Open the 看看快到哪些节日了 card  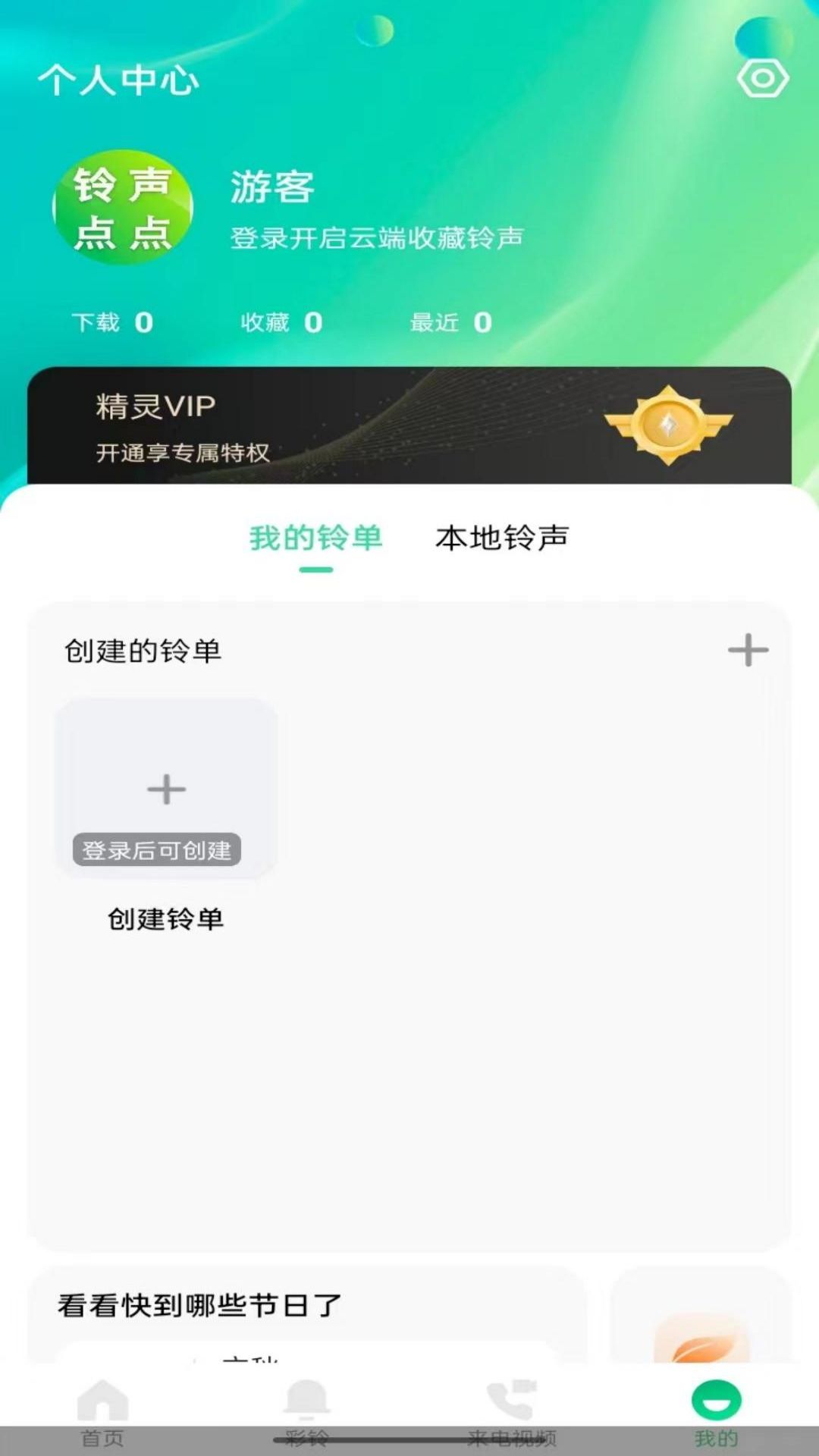pyautogui.click(x=307, y=1316)
